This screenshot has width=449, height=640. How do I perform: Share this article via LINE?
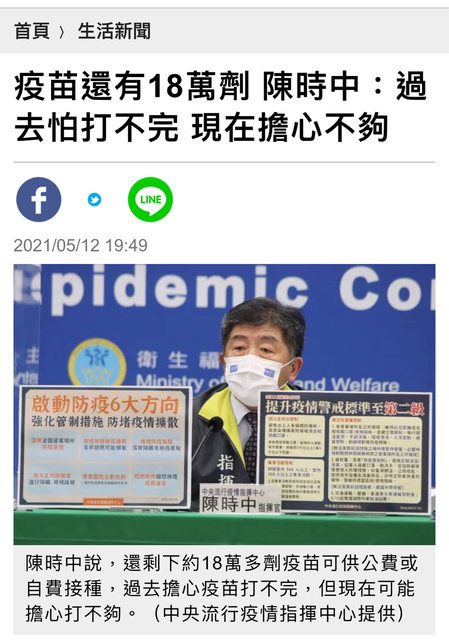[150, 200]
